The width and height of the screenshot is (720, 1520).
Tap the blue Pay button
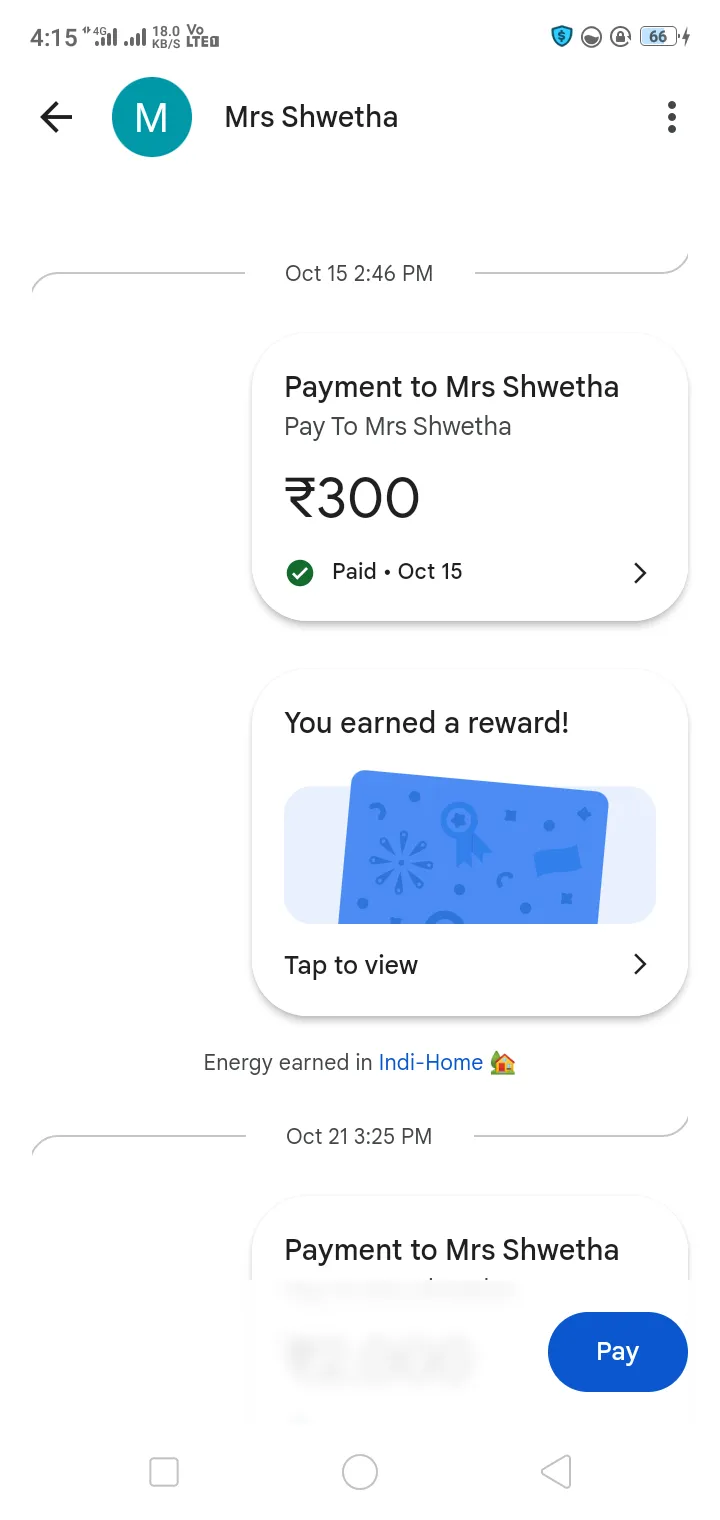click(618, 1351)
